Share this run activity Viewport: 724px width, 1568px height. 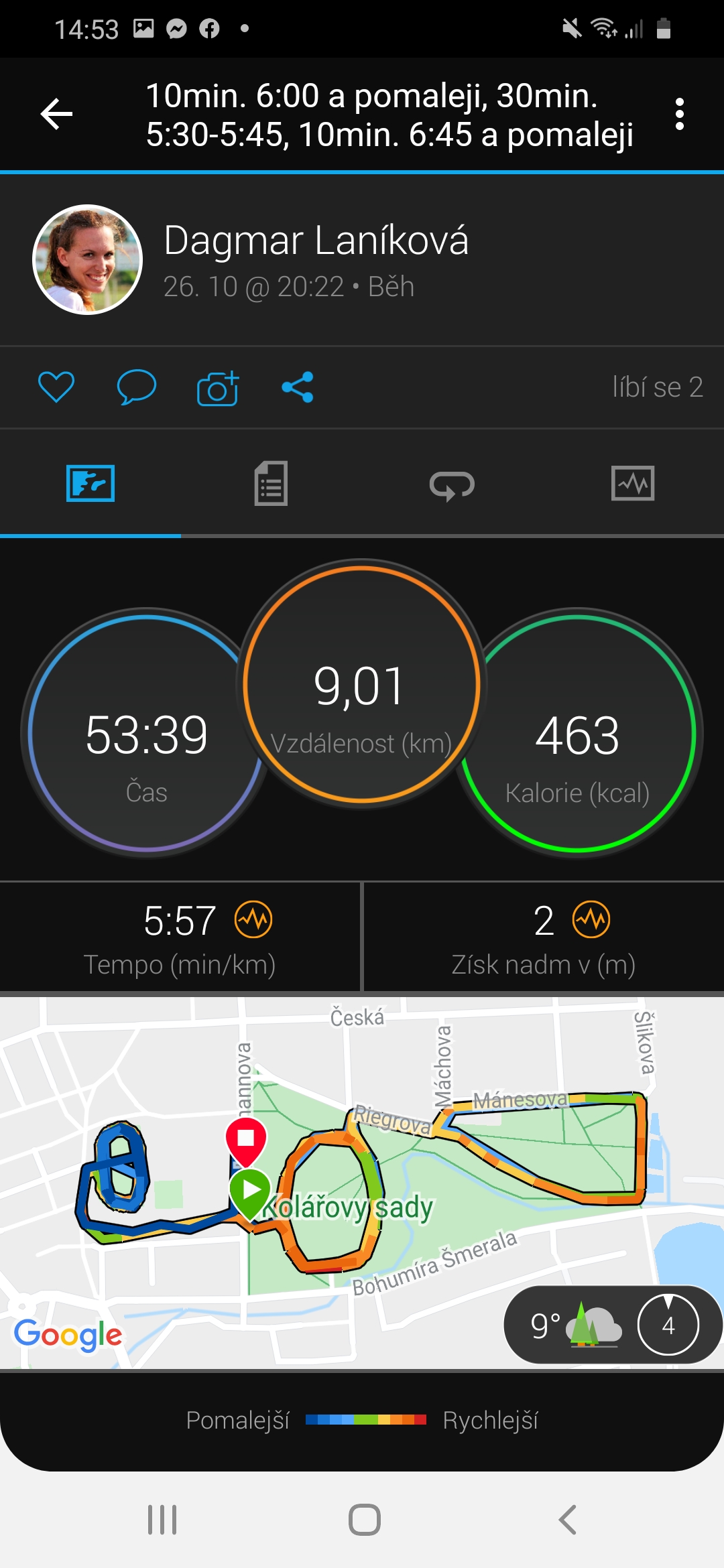point(298,387)
